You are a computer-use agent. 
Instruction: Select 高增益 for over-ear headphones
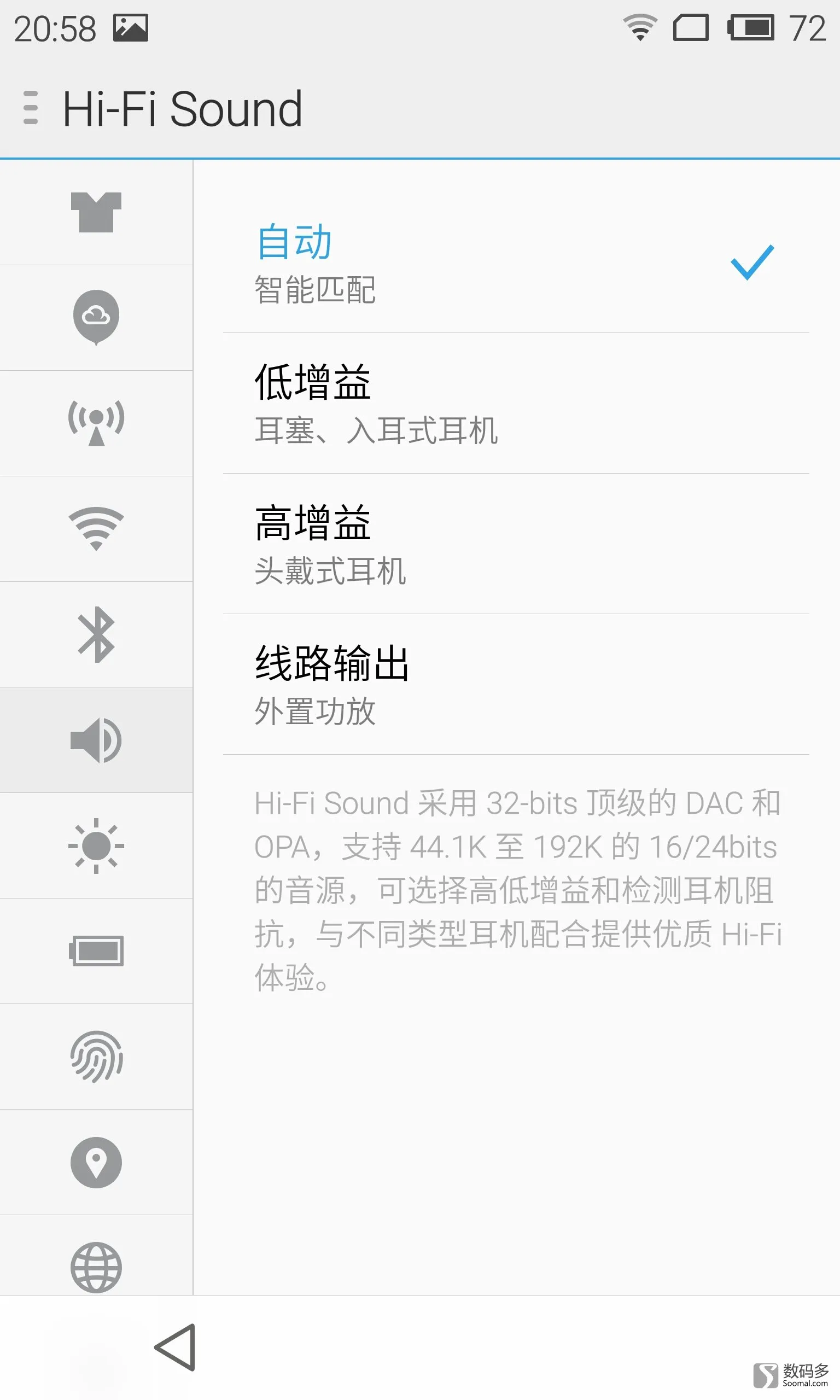(x=516, y=544)
